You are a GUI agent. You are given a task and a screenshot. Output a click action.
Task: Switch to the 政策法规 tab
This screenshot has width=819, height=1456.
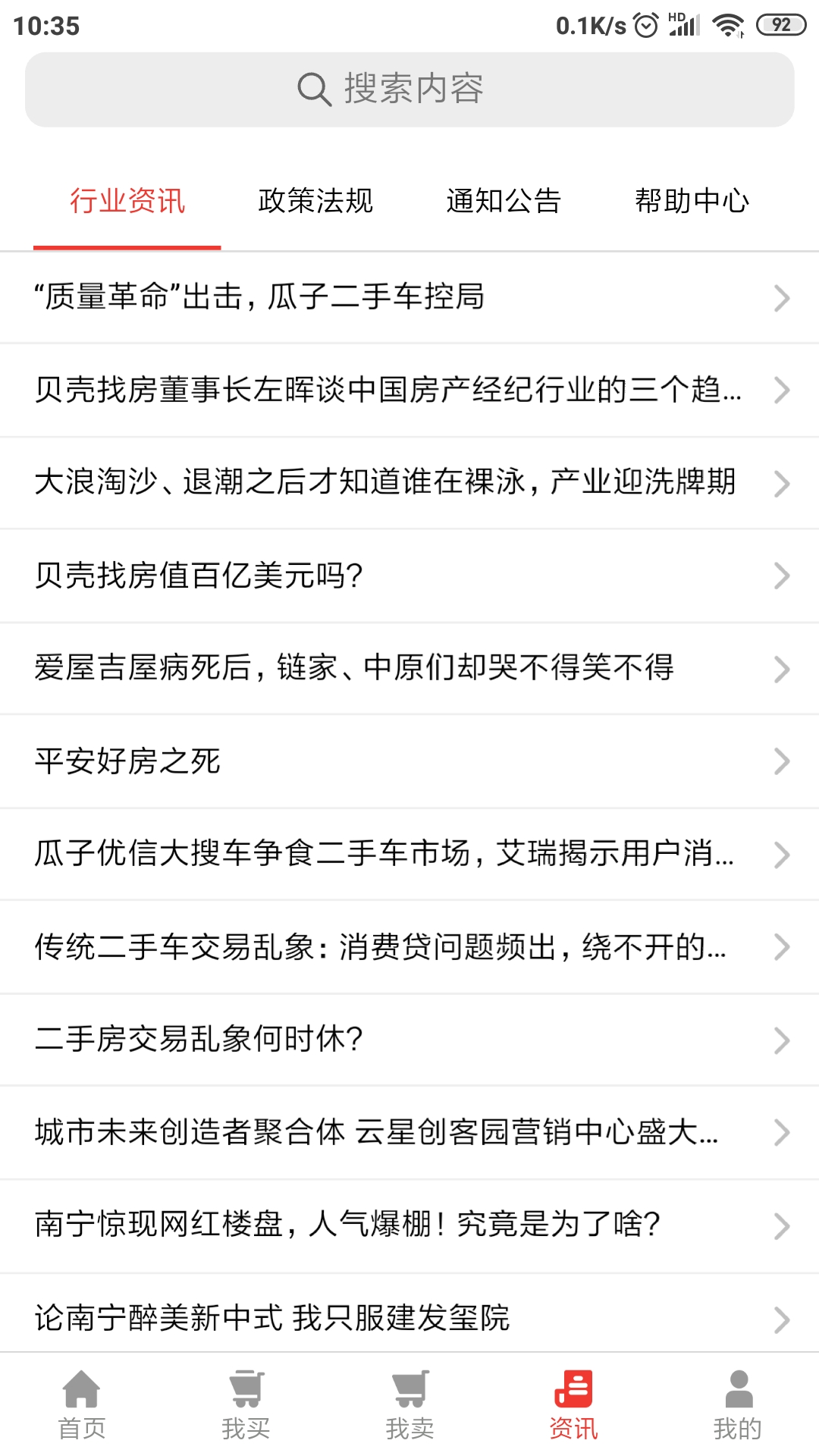[x=315, y=201]
